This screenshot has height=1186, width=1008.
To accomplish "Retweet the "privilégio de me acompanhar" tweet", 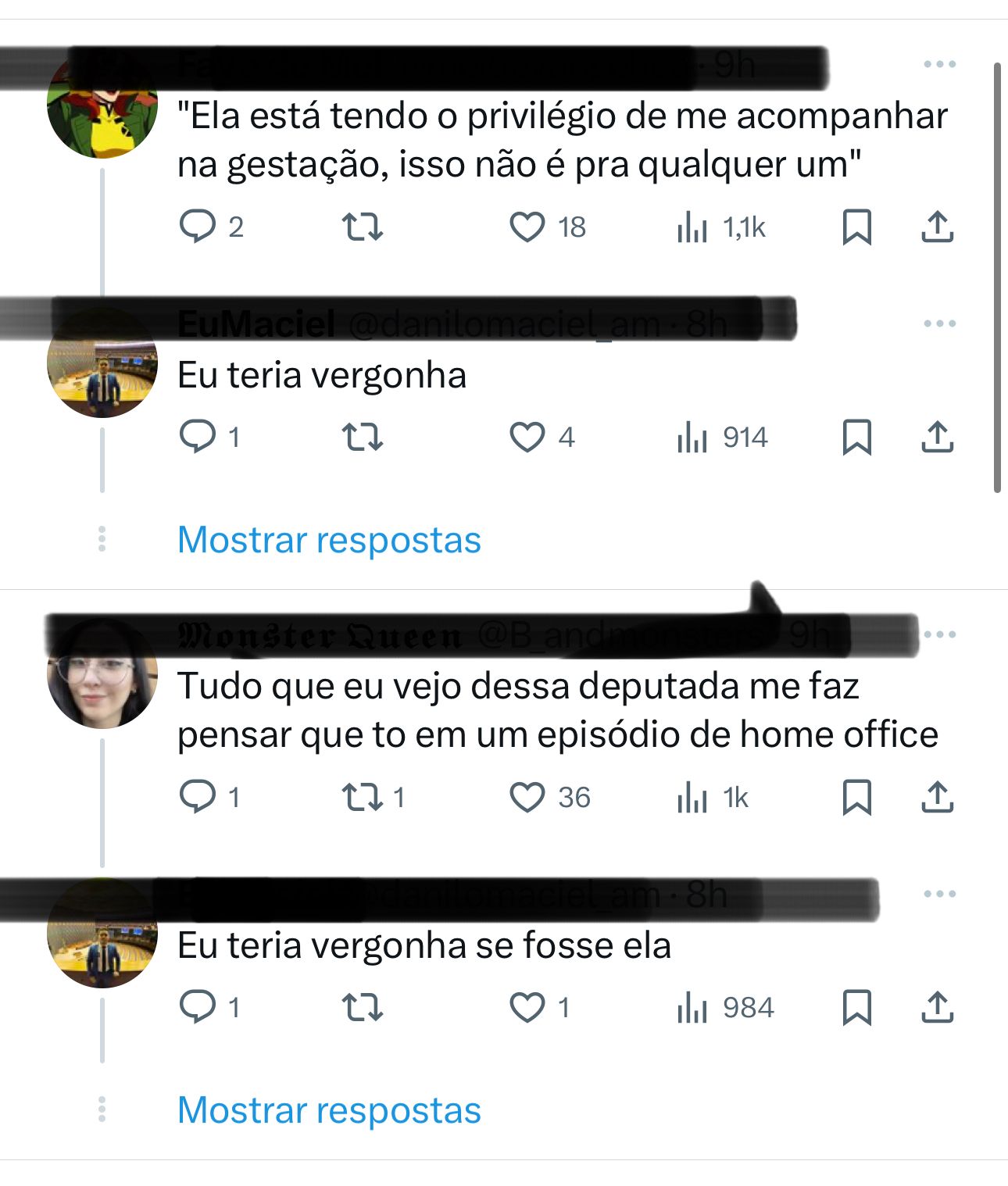I will (x=363, y=227).
